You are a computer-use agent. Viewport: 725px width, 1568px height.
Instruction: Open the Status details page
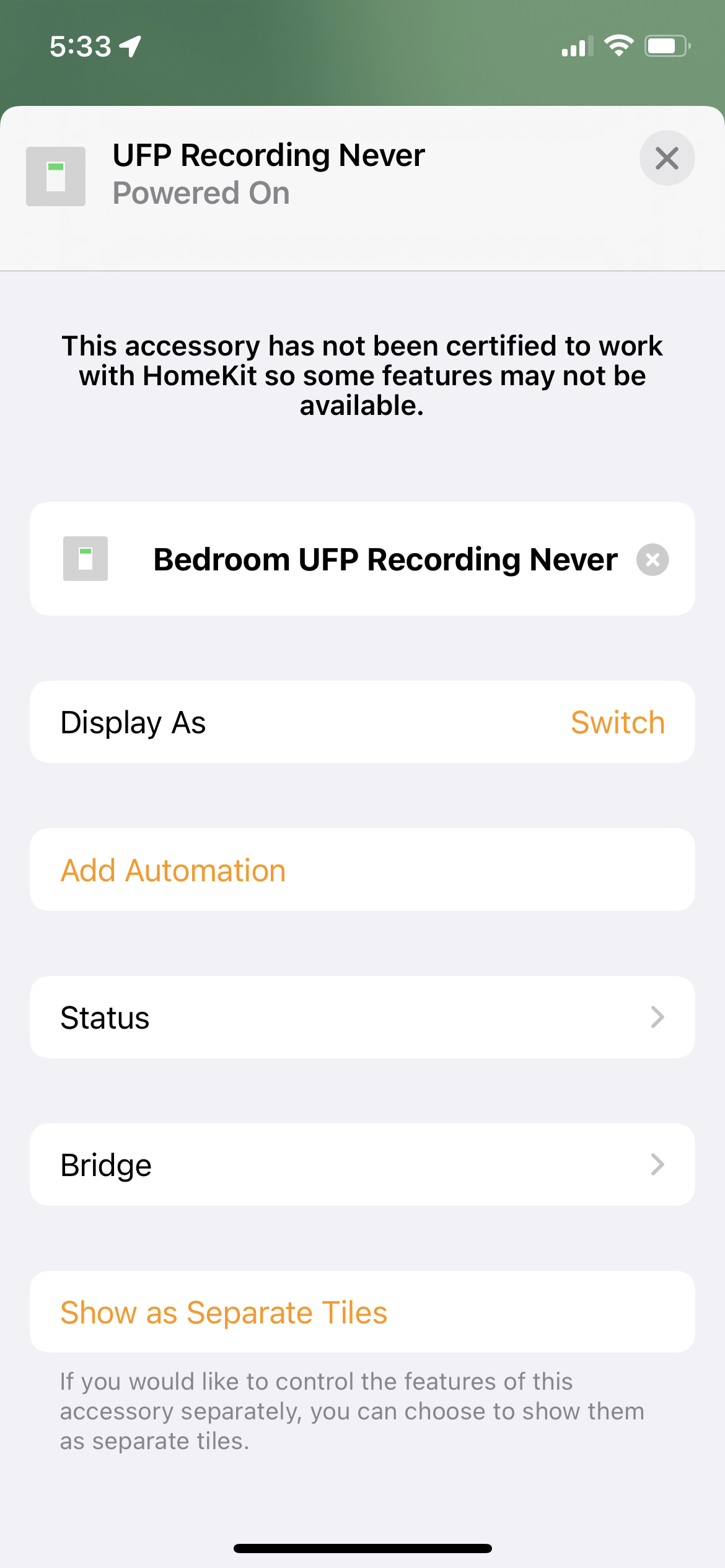coord(362,1016)
